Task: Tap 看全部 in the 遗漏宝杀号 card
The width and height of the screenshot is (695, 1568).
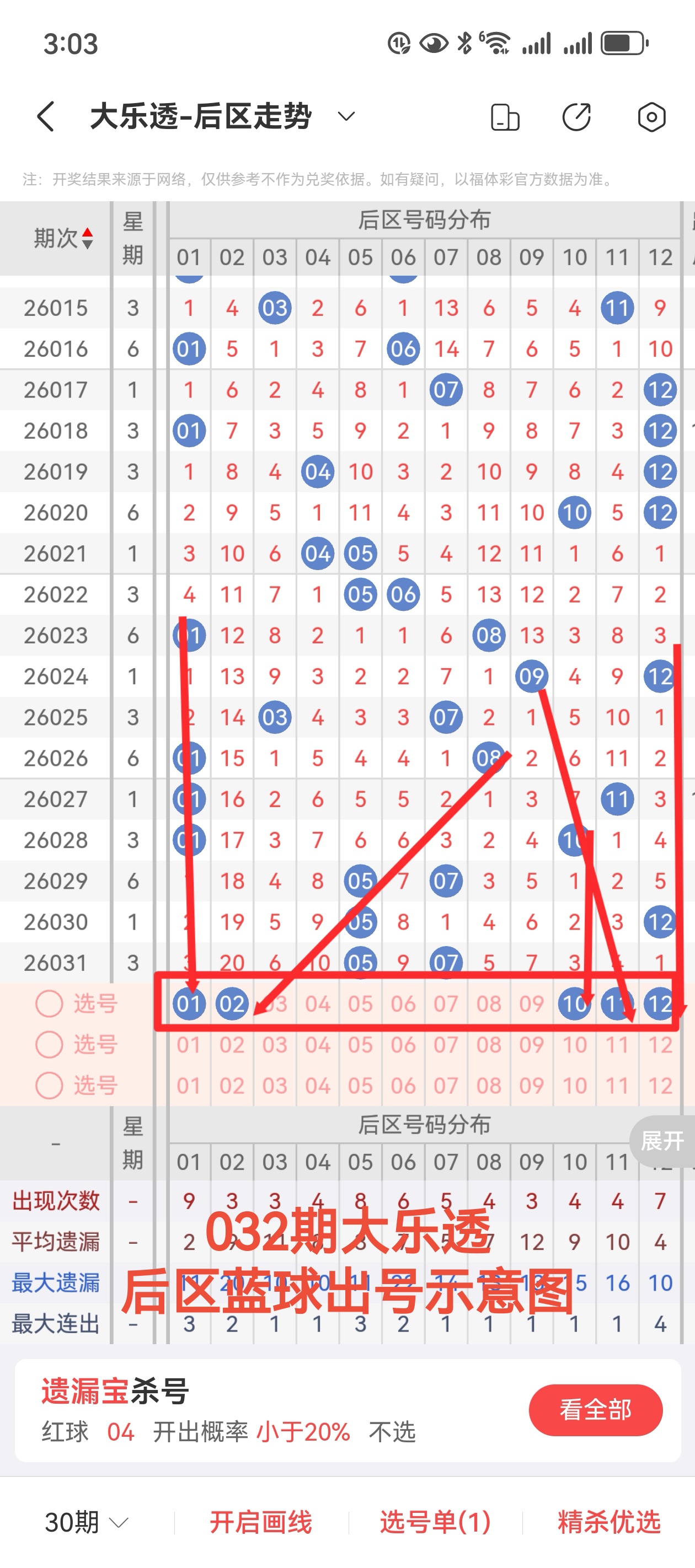Action: coord(595,1410)
